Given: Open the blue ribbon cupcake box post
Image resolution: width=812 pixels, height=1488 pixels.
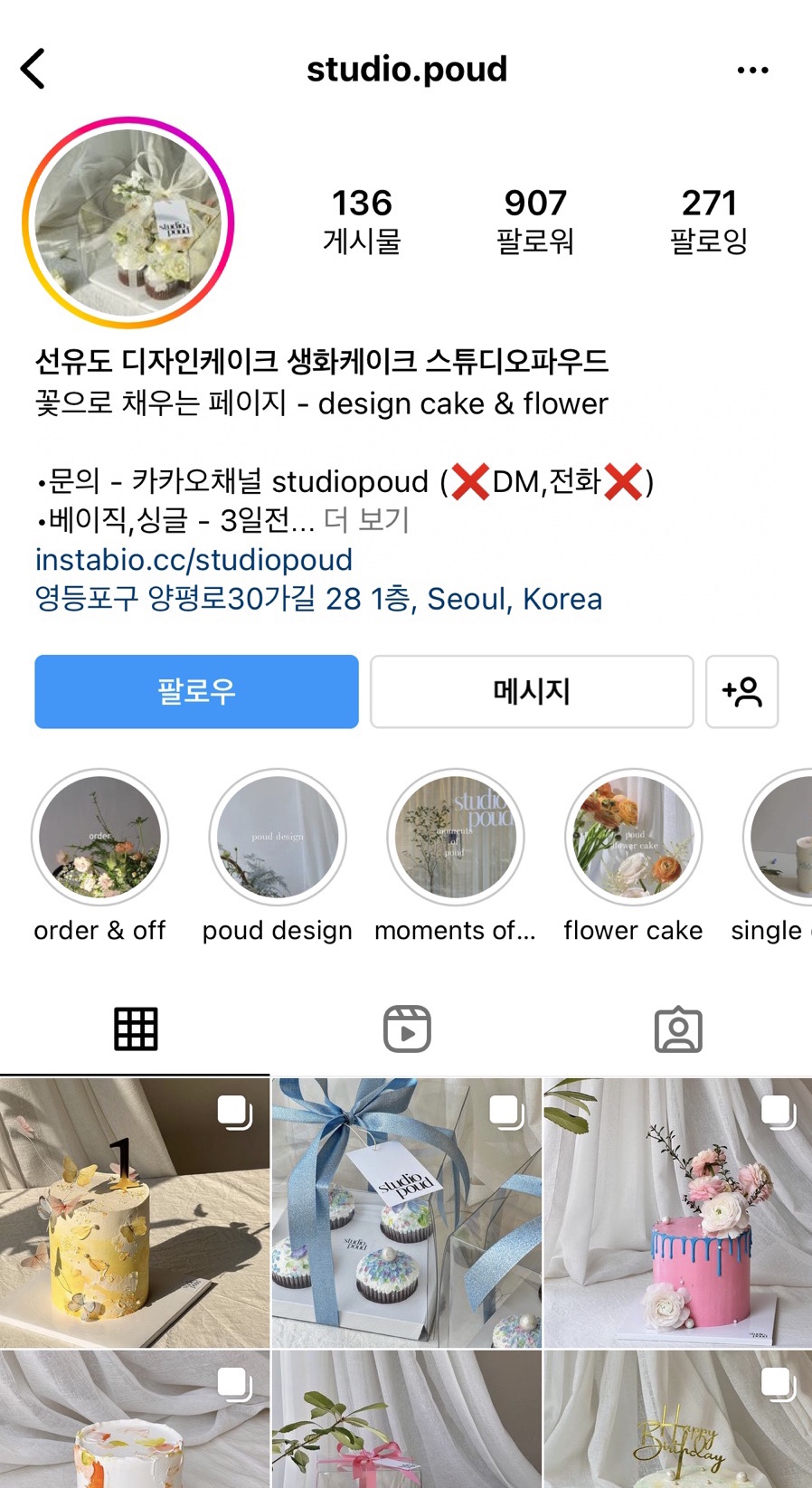Looking at the screenshot, I should coord(407,1212).
